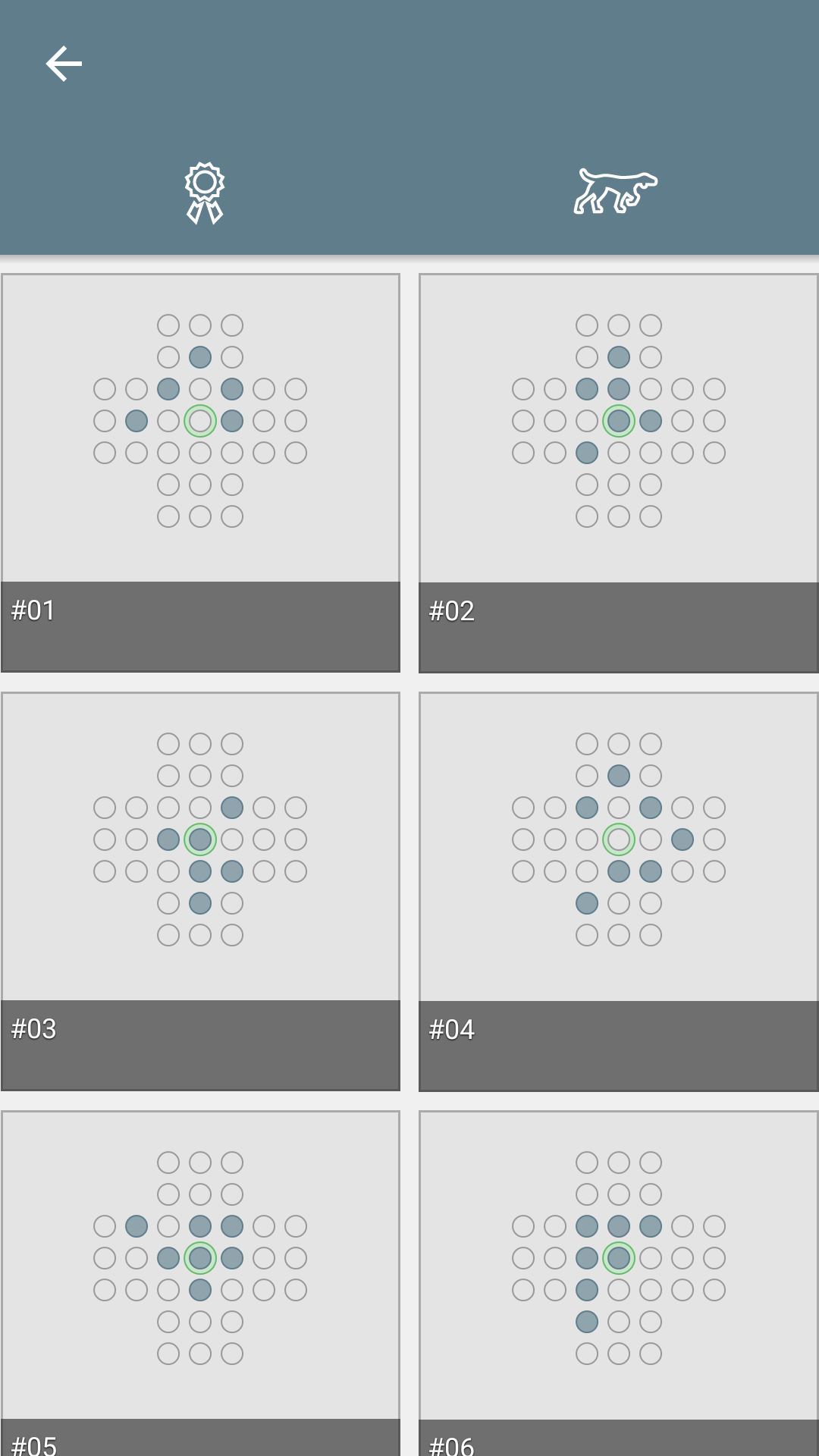Play puzzle #06

pos(618,1282)
